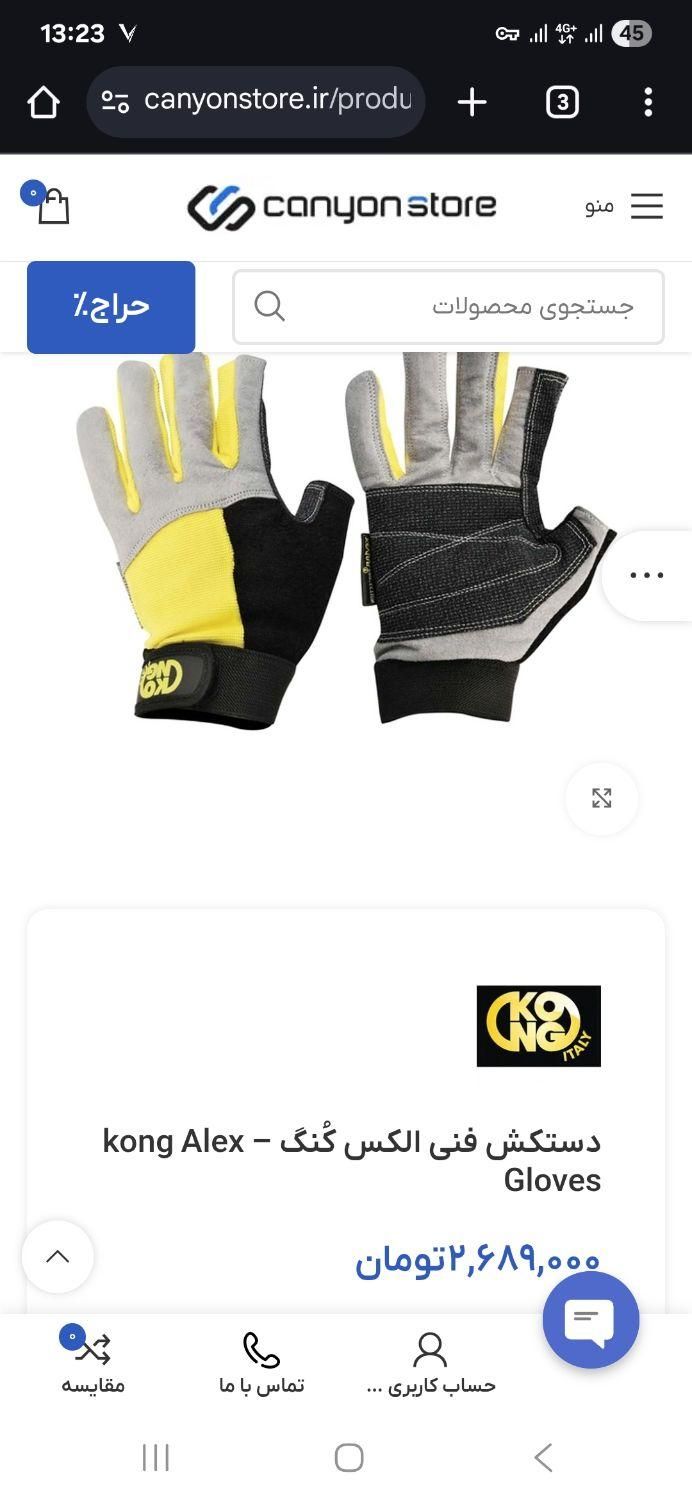Open the Kong Italy brand page
692x1500 pixels.
[538, 1026]
